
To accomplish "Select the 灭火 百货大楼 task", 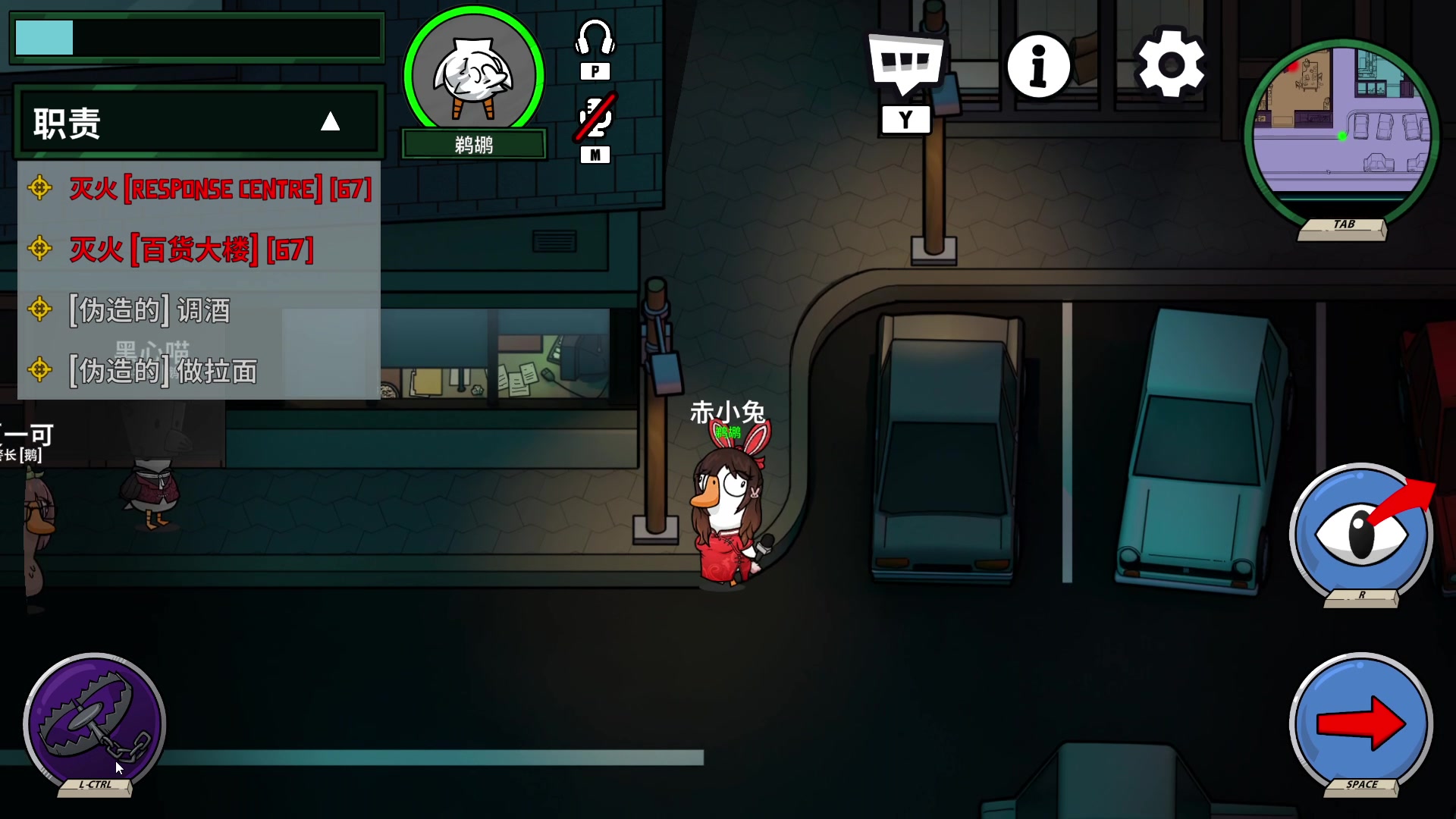I will (191, 249).
